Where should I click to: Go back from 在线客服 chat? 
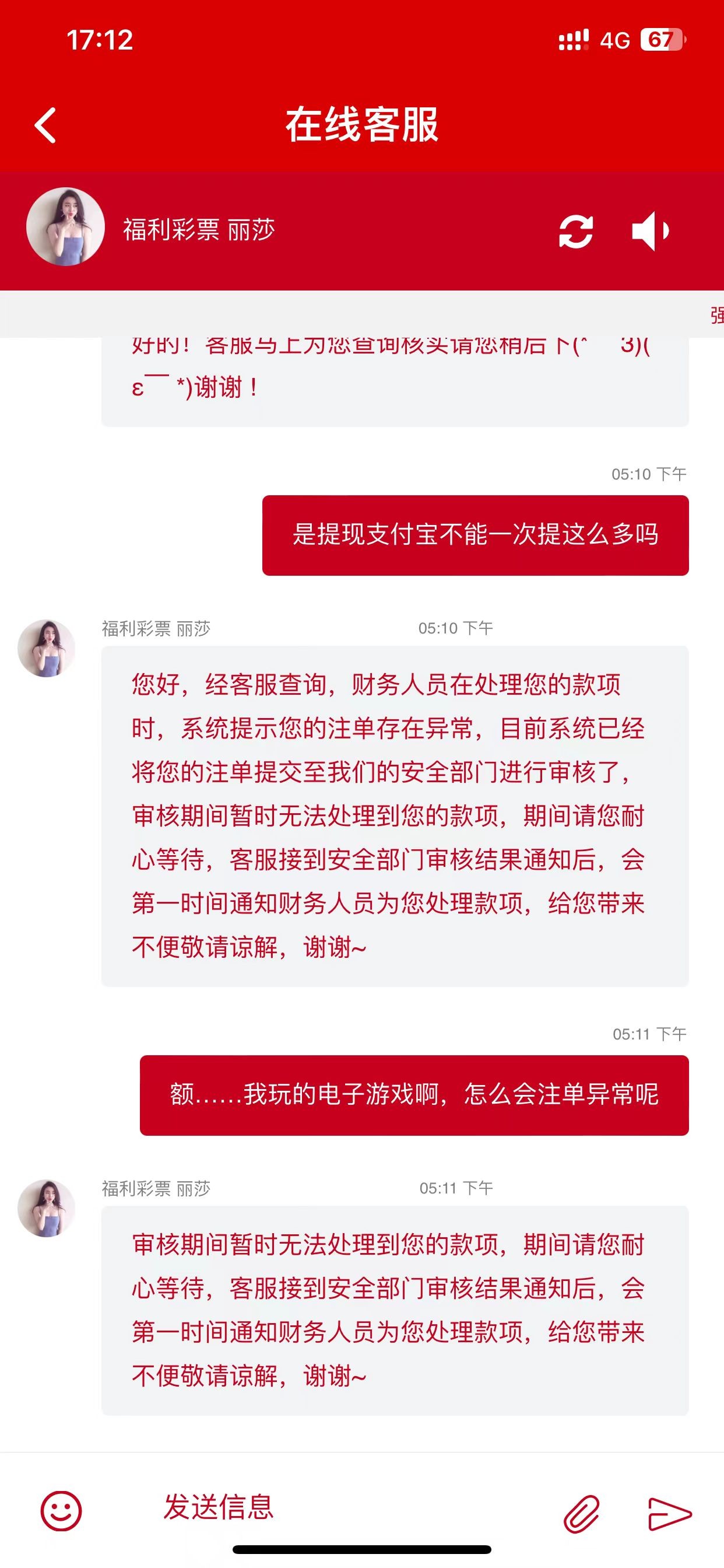(45, 125)
